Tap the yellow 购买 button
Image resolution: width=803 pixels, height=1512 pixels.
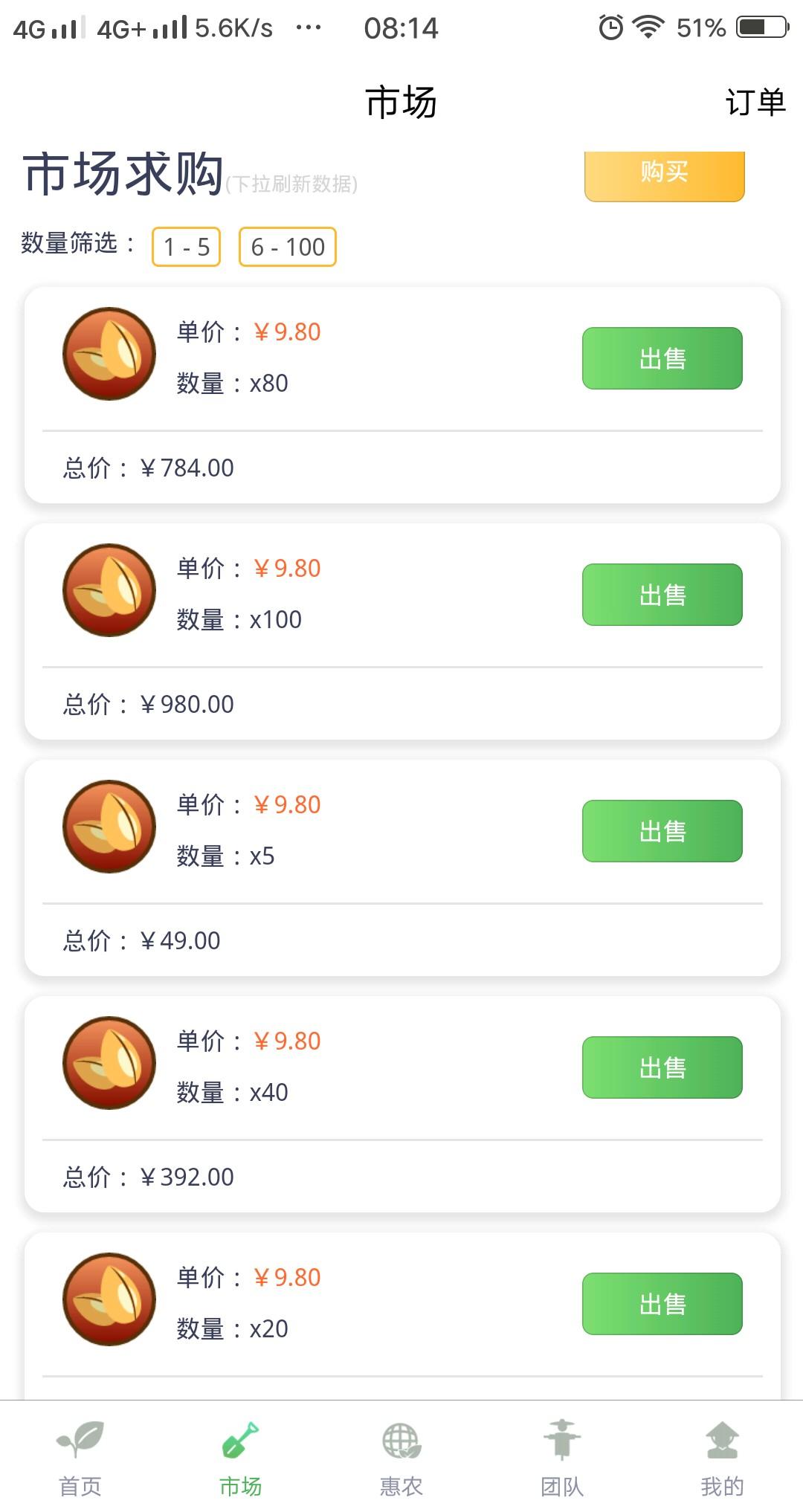point(664,175)
